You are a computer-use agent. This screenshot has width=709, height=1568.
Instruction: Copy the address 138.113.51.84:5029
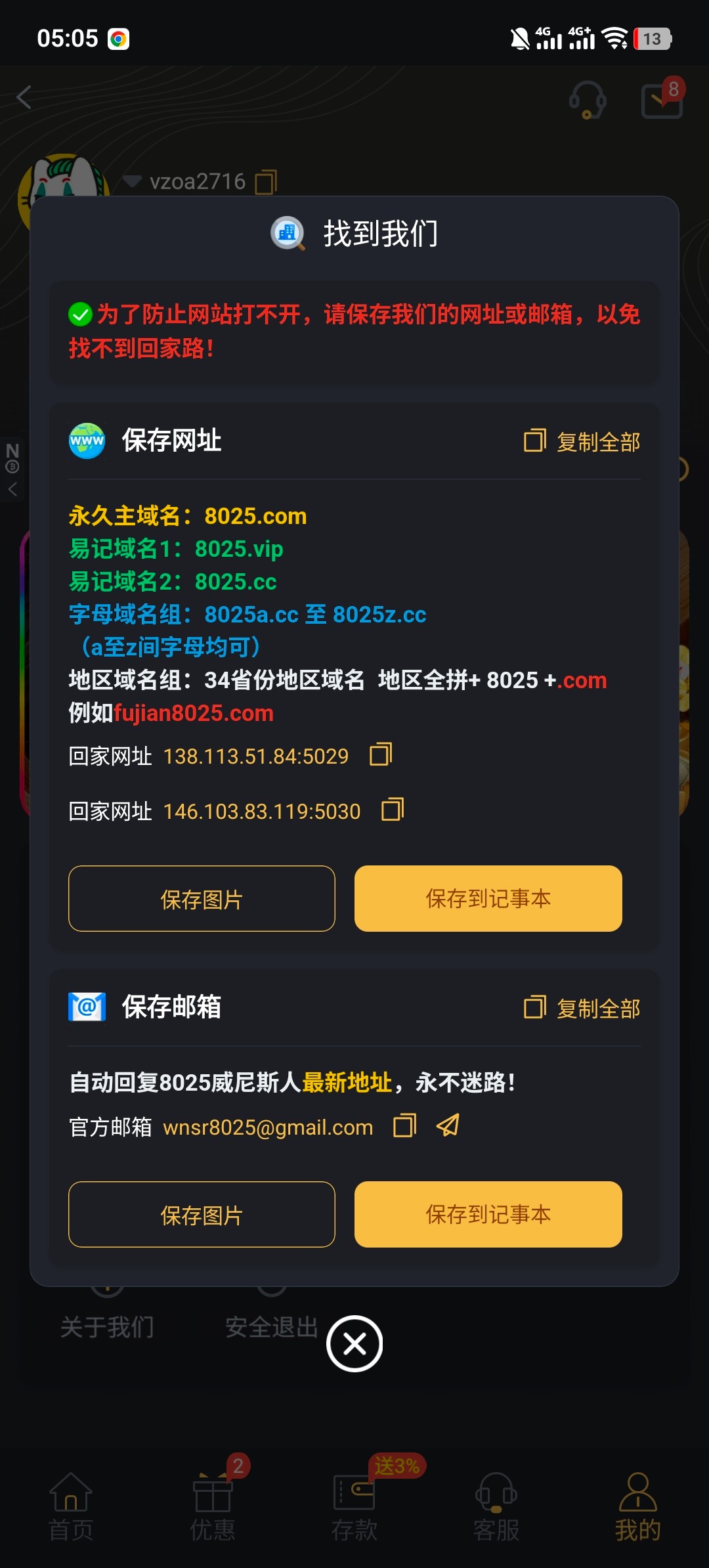point(381,754)
